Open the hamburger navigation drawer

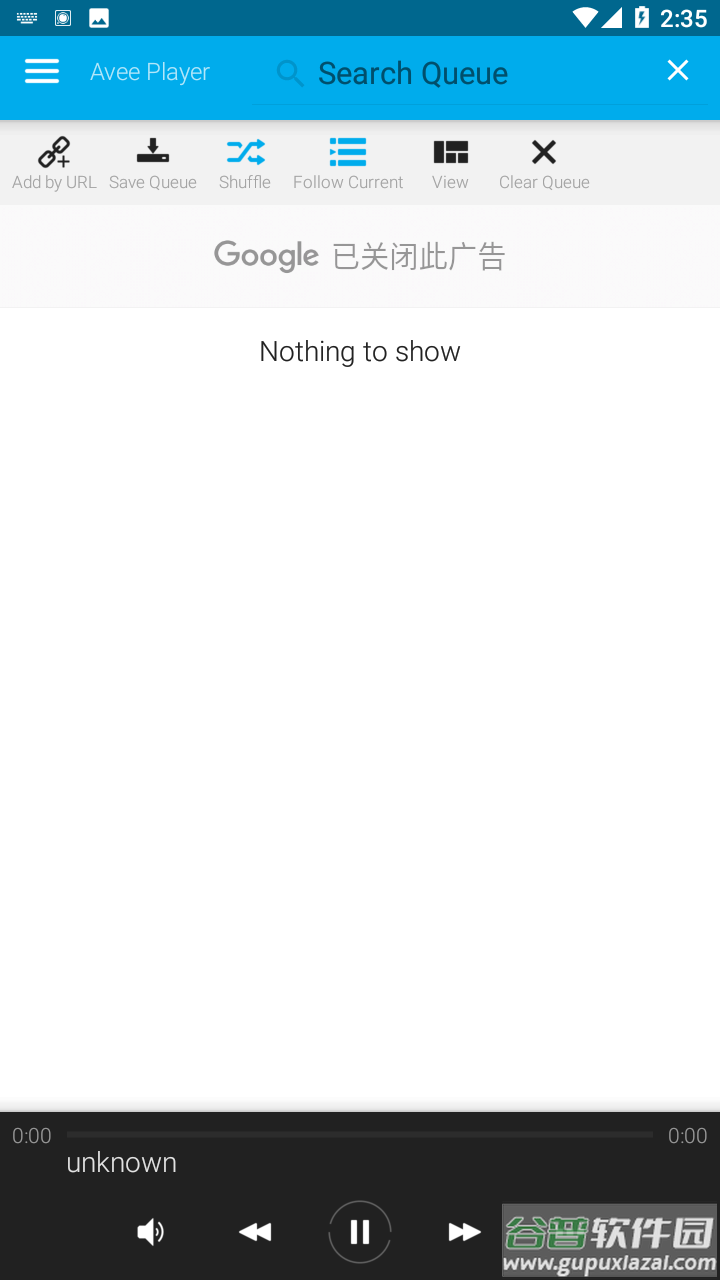[x=42, y=72]
